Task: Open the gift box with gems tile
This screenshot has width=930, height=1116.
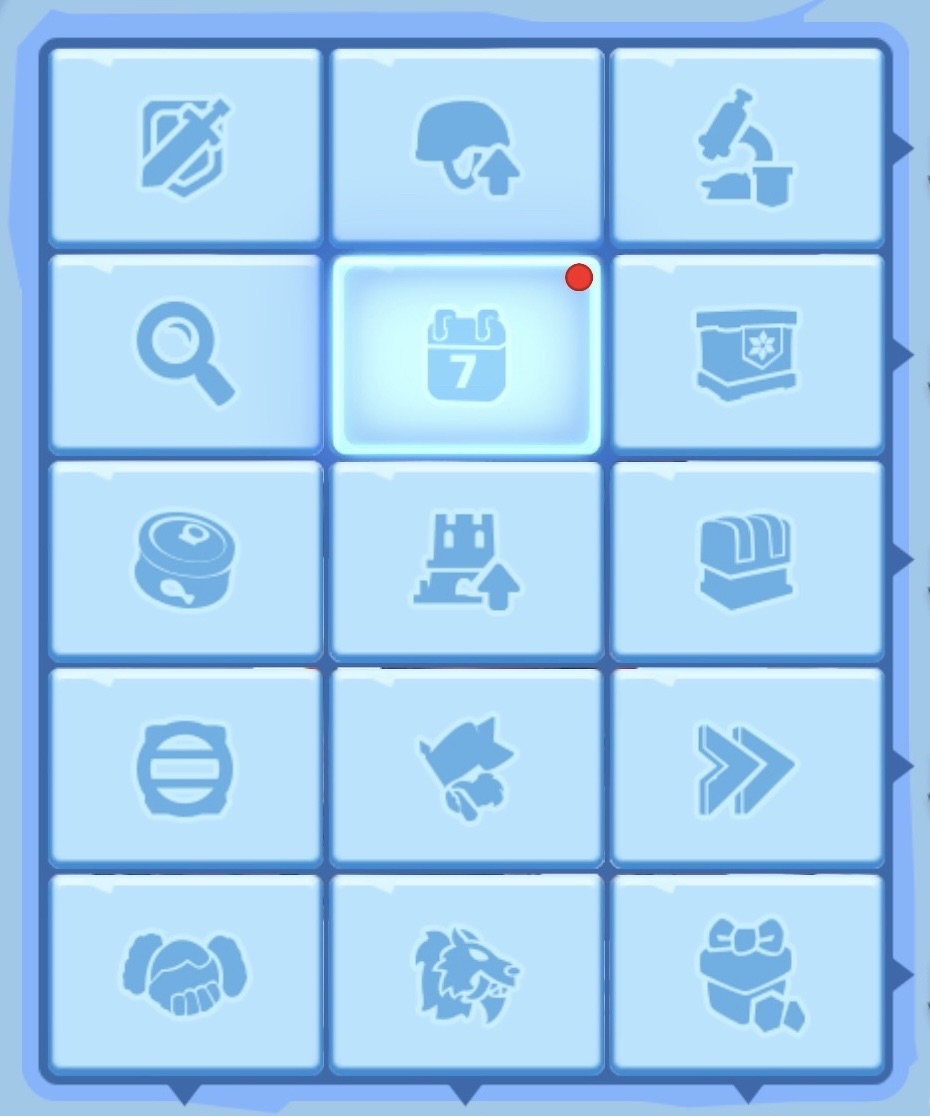Action: pos(747,973)
